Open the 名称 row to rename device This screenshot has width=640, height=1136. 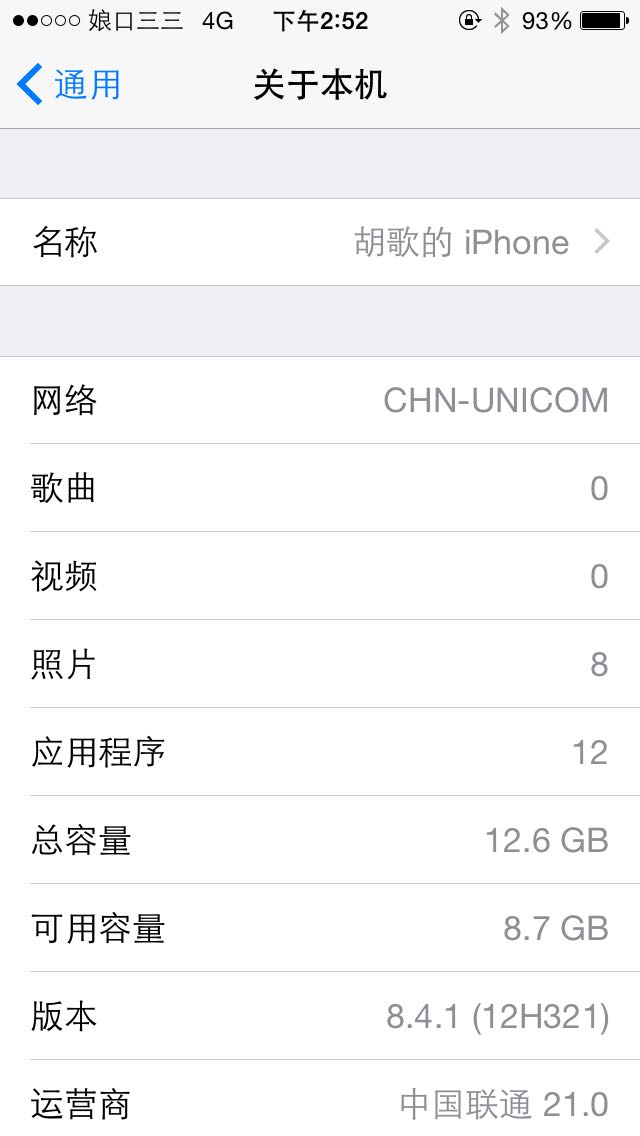pyautogui.click(x=320, y=243)
